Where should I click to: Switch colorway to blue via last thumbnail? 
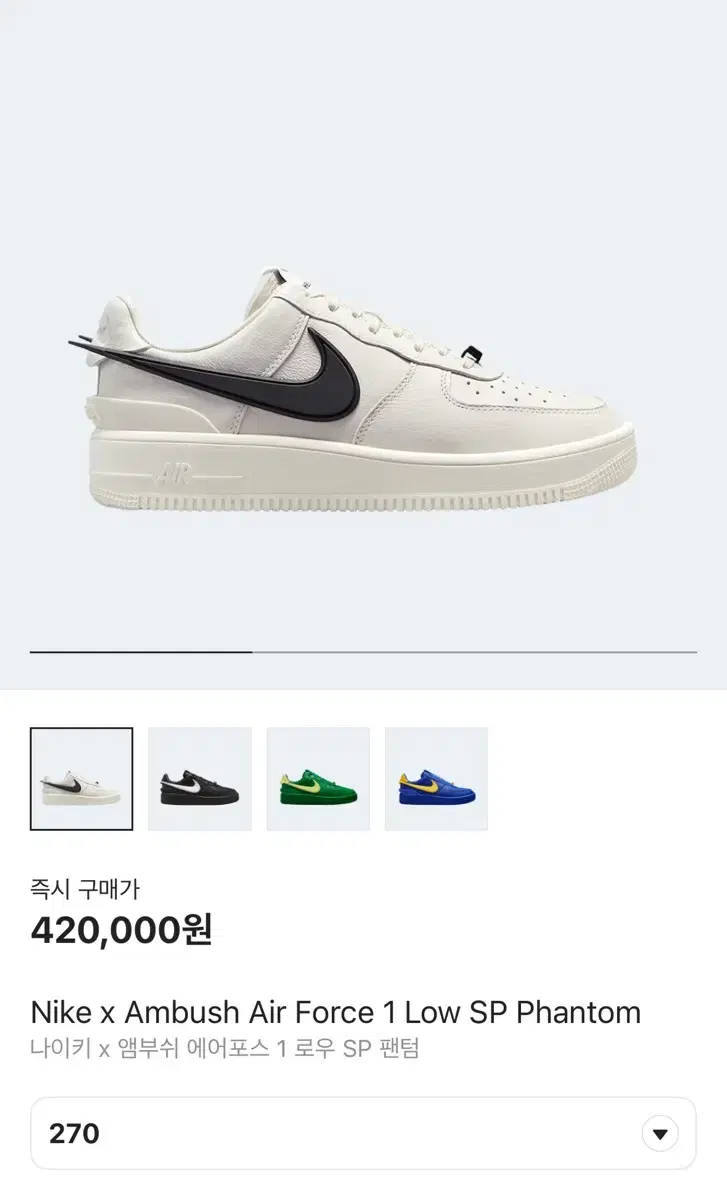(x=436, y=778)
